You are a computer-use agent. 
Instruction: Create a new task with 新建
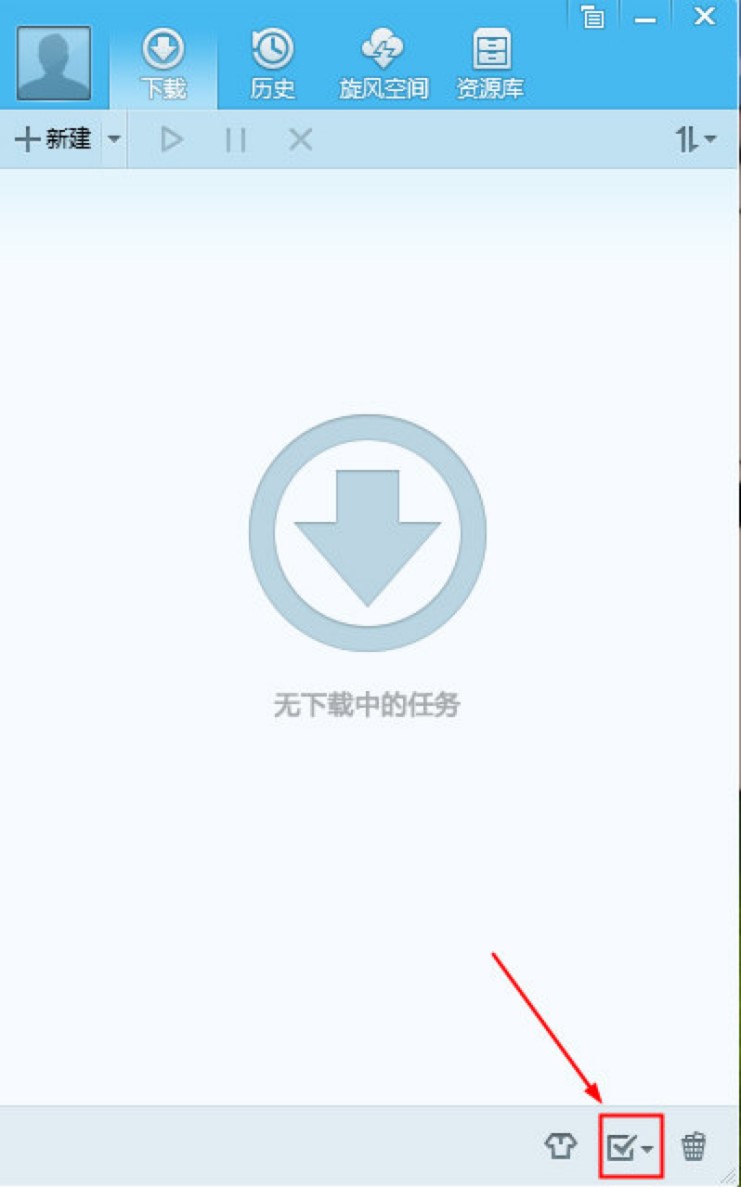pos(54,139)
